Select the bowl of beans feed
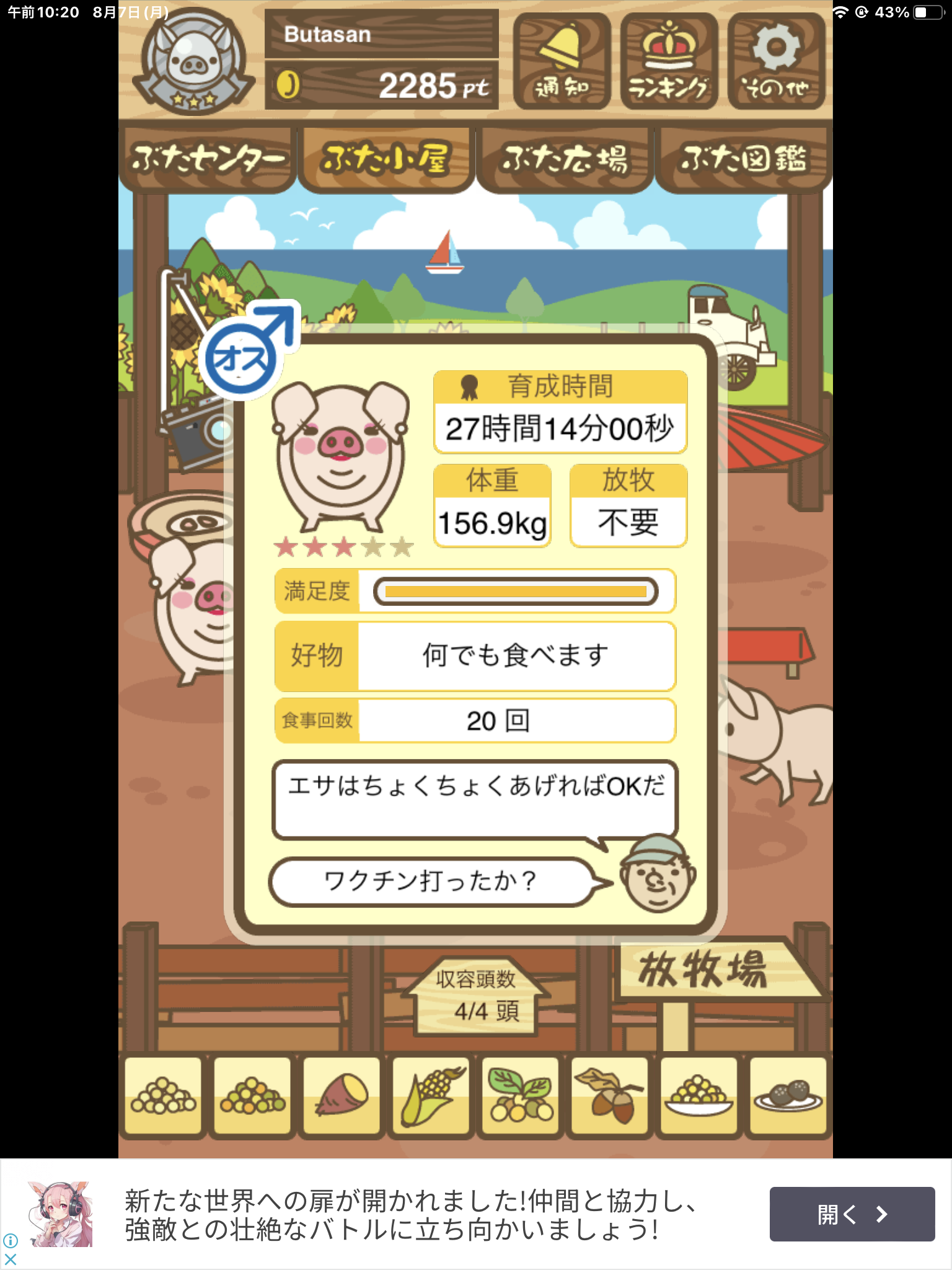This screenshot has height=1270, width=952. pos(699,1098)
